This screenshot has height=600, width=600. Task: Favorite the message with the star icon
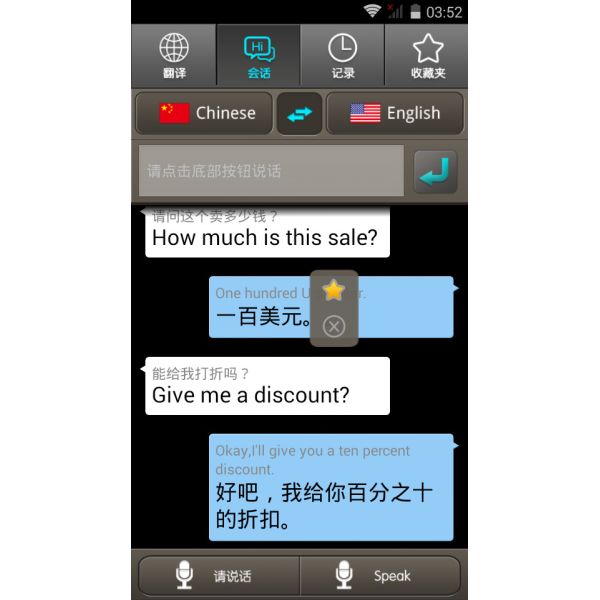coord(334,291)
